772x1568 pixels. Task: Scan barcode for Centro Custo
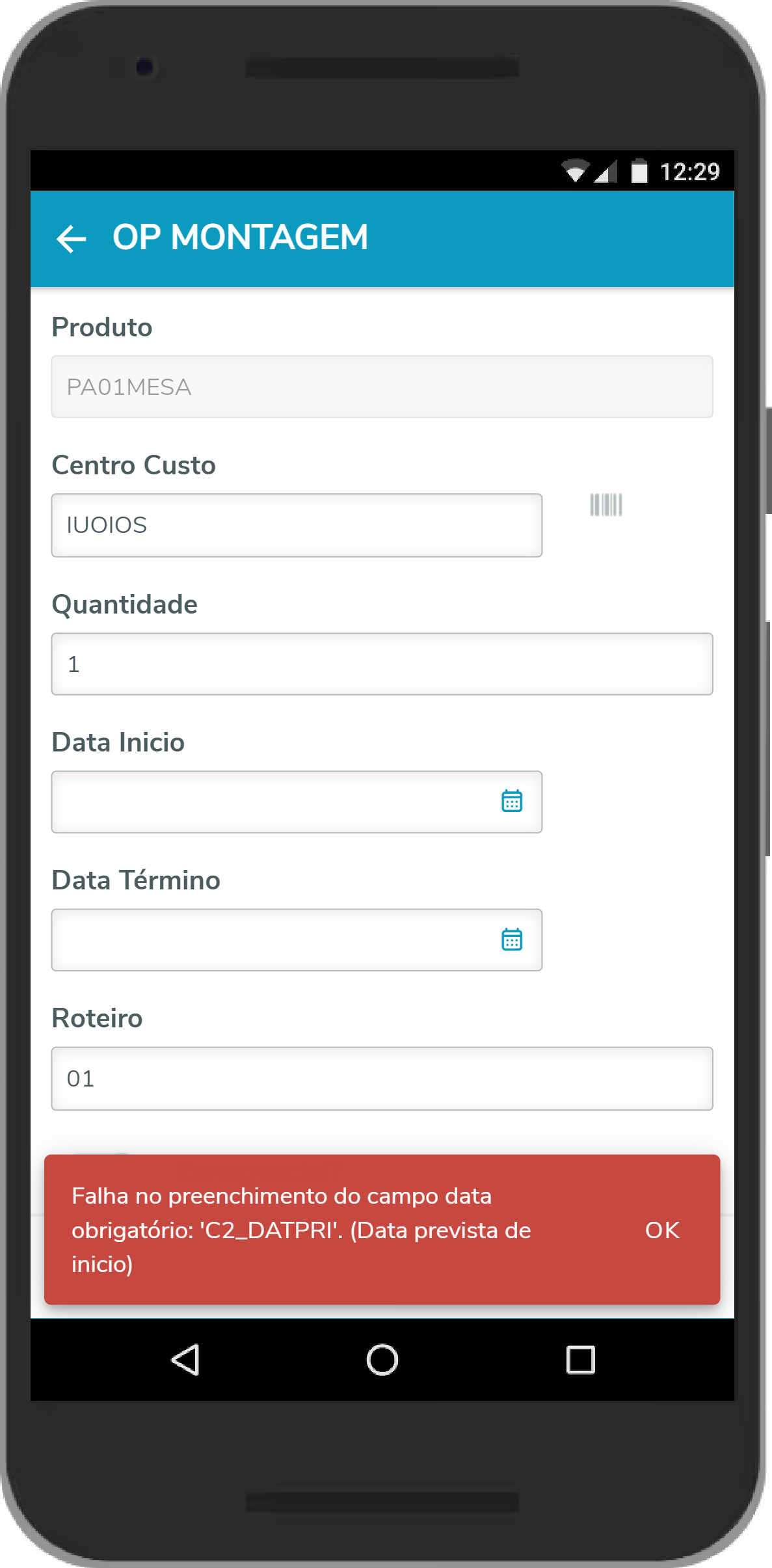606,505
